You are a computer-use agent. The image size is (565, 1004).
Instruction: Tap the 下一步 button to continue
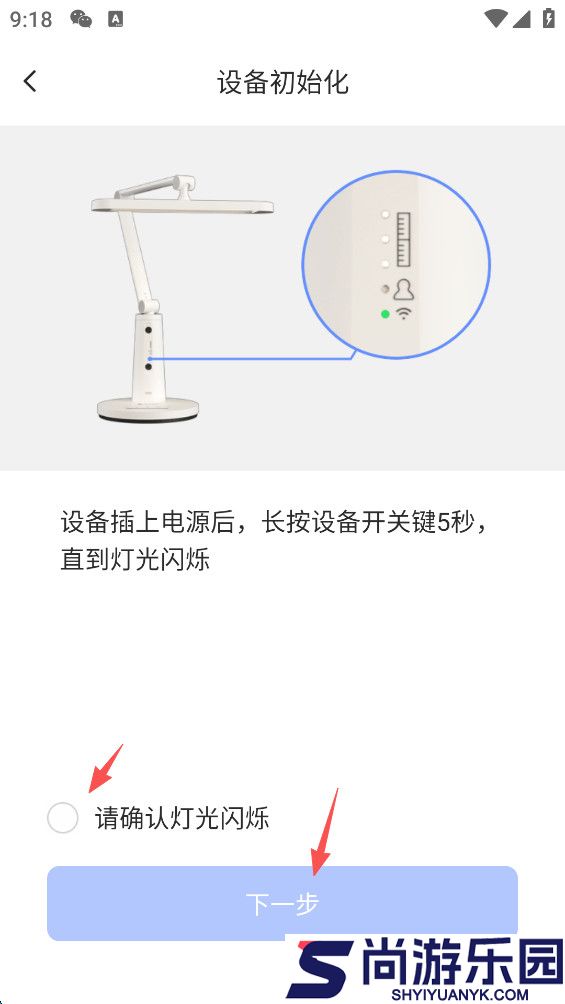point(282,903)
